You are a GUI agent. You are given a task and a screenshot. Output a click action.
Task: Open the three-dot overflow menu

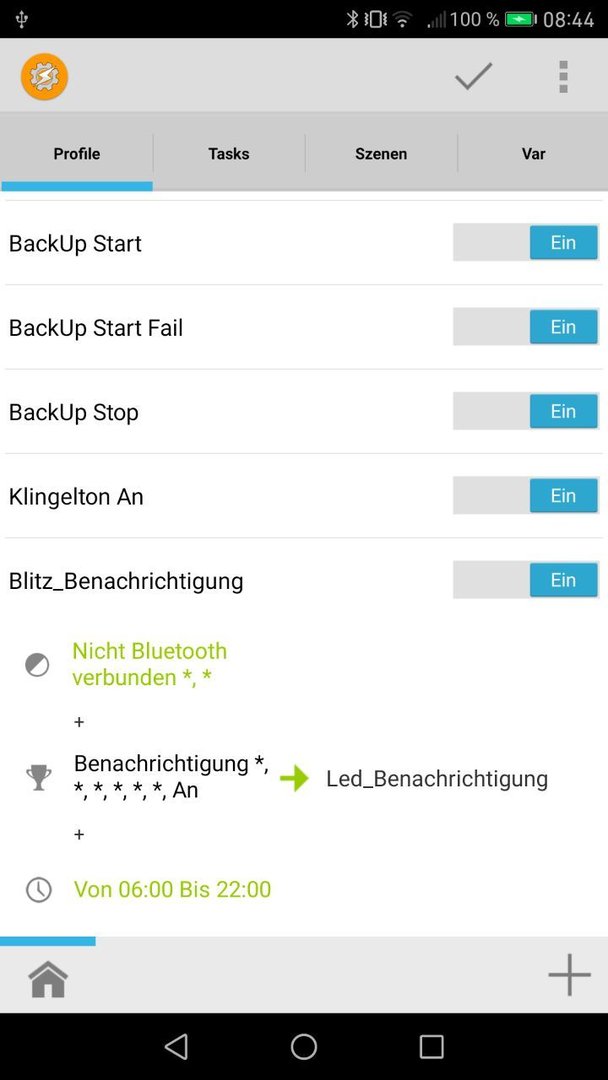click(x=563, y=76)
